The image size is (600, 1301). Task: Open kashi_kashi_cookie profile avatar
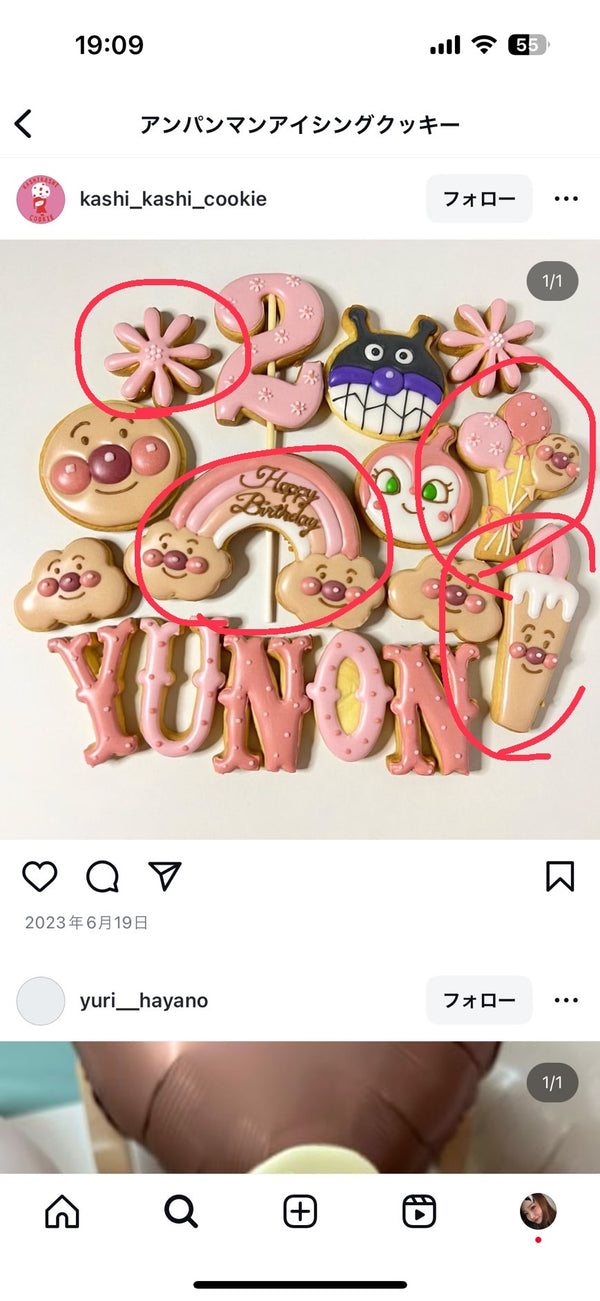pos(41,199)
